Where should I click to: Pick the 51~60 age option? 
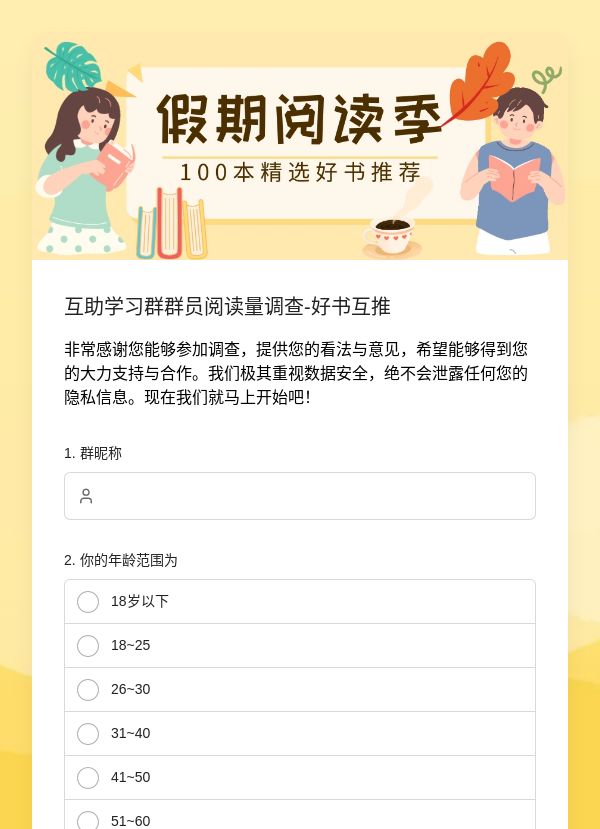[300, 815]
